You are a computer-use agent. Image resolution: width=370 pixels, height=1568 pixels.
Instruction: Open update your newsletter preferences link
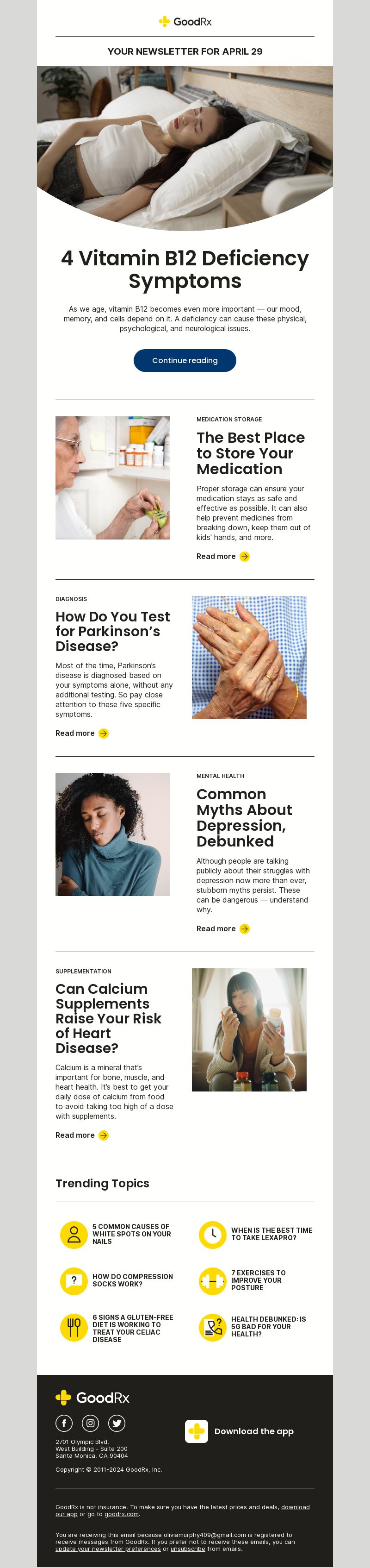tap(108, 1549)
